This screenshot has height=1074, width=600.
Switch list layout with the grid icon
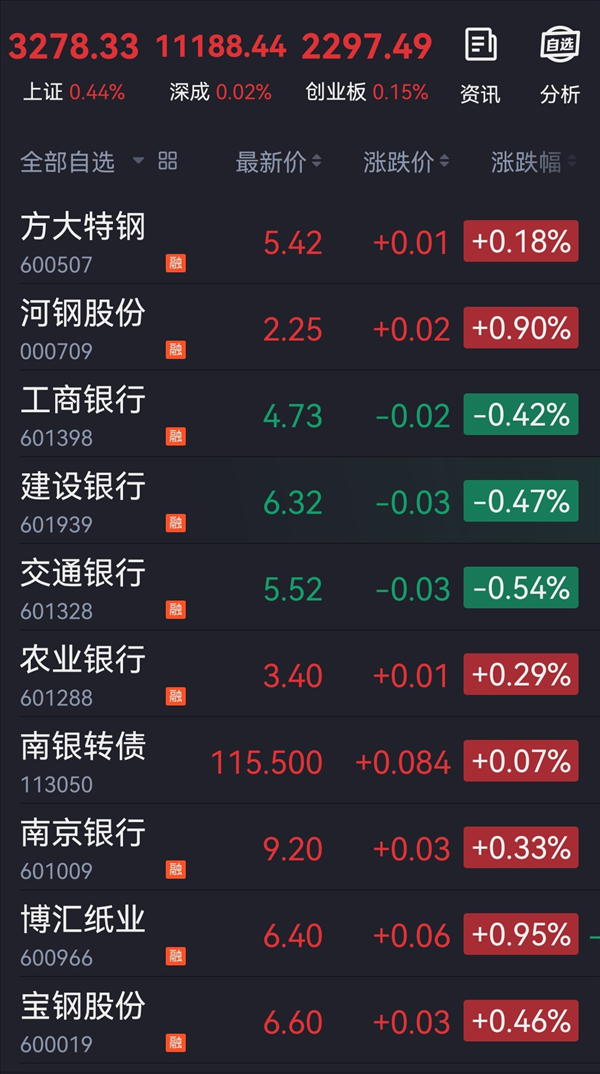(x=168, y=162)
